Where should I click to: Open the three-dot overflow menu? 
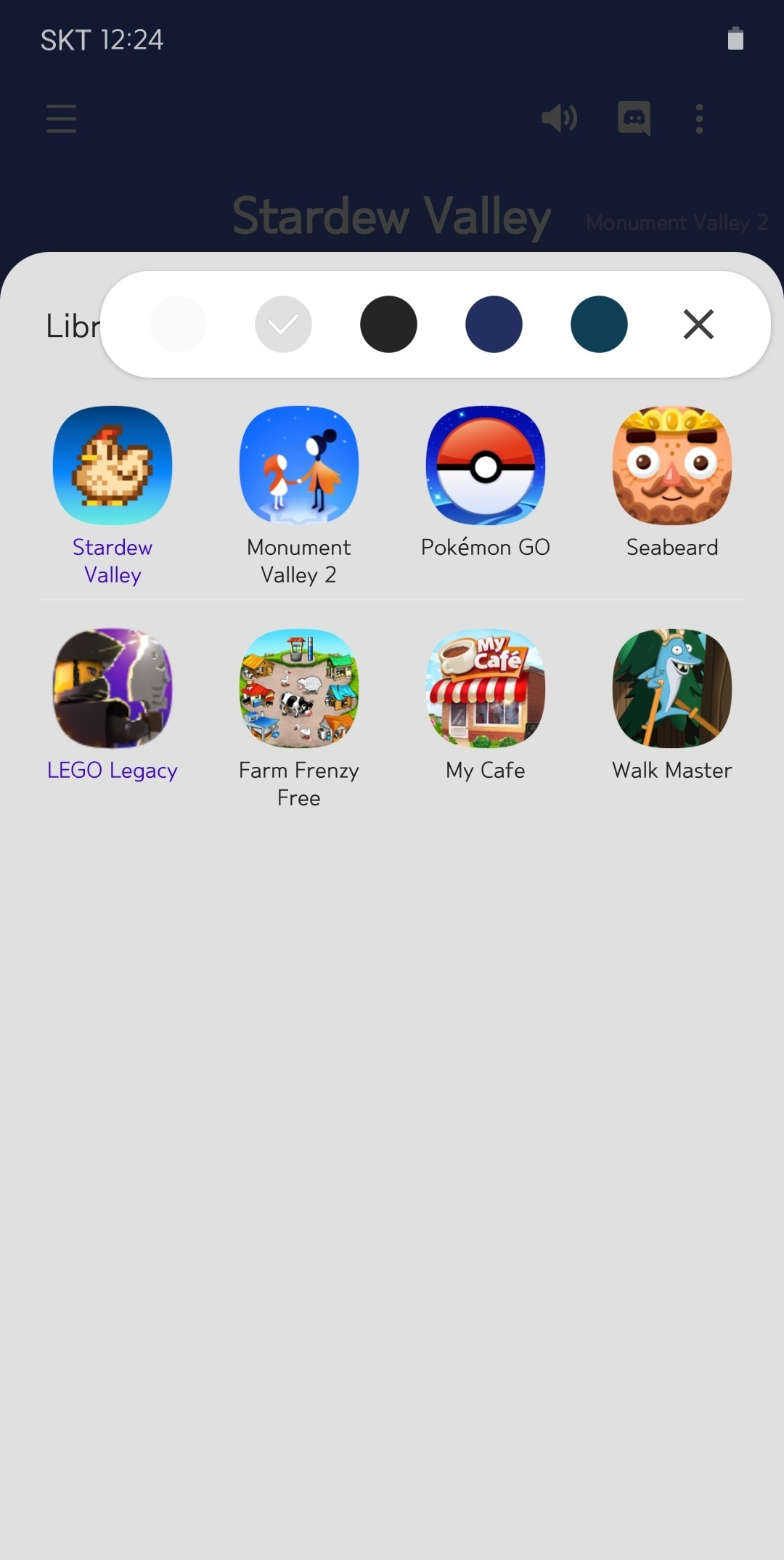click(699, 118)
